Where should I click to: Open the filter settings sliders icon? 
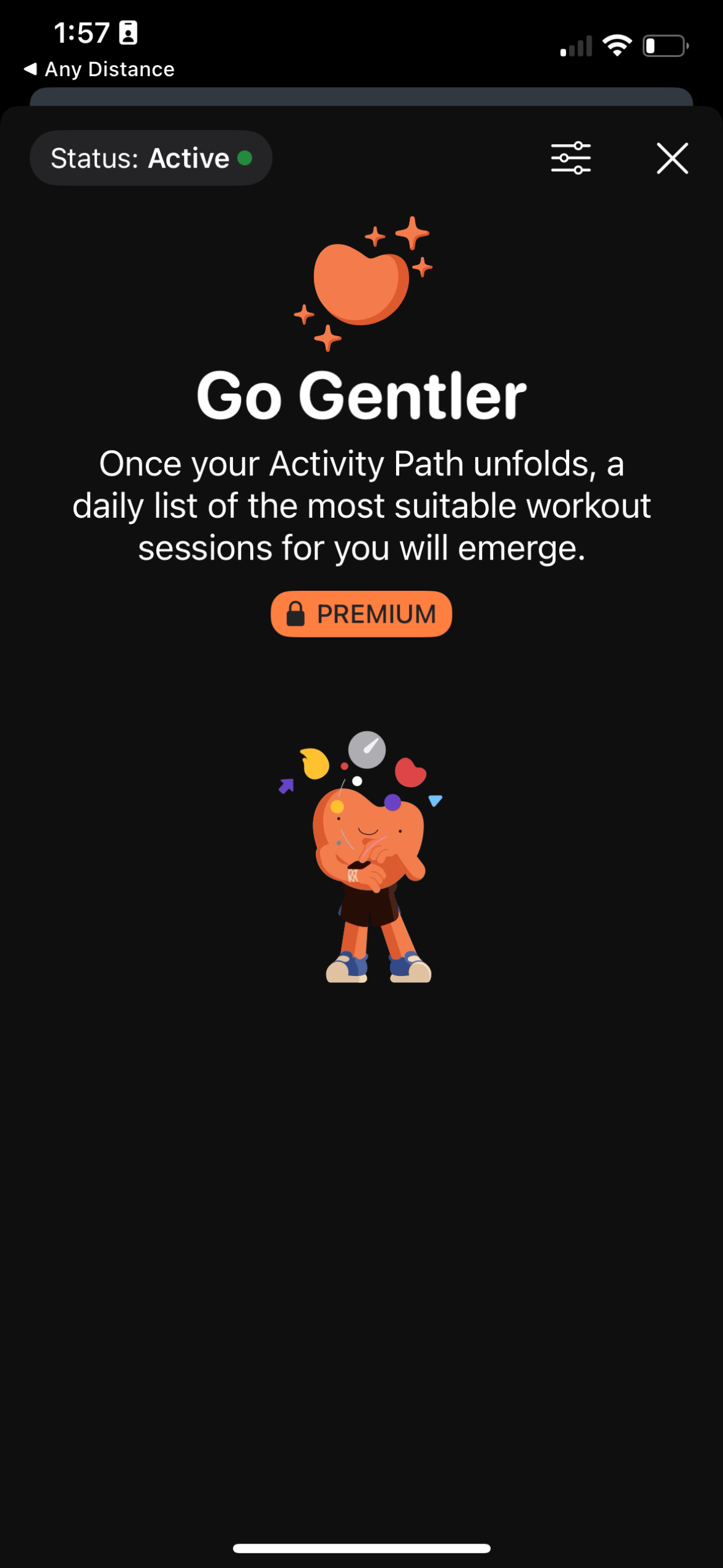coord(571,158)
